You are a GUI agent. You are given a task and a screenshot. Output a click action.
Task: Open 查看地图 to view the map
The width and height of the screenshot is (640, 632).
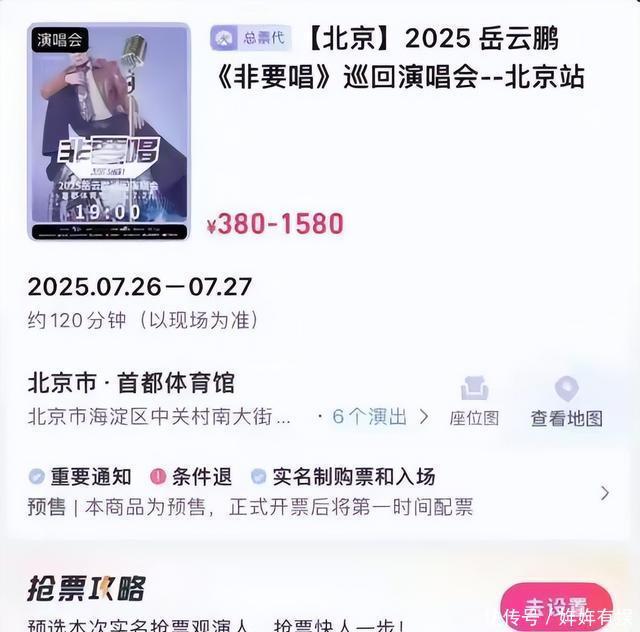(x=566, y=402)
